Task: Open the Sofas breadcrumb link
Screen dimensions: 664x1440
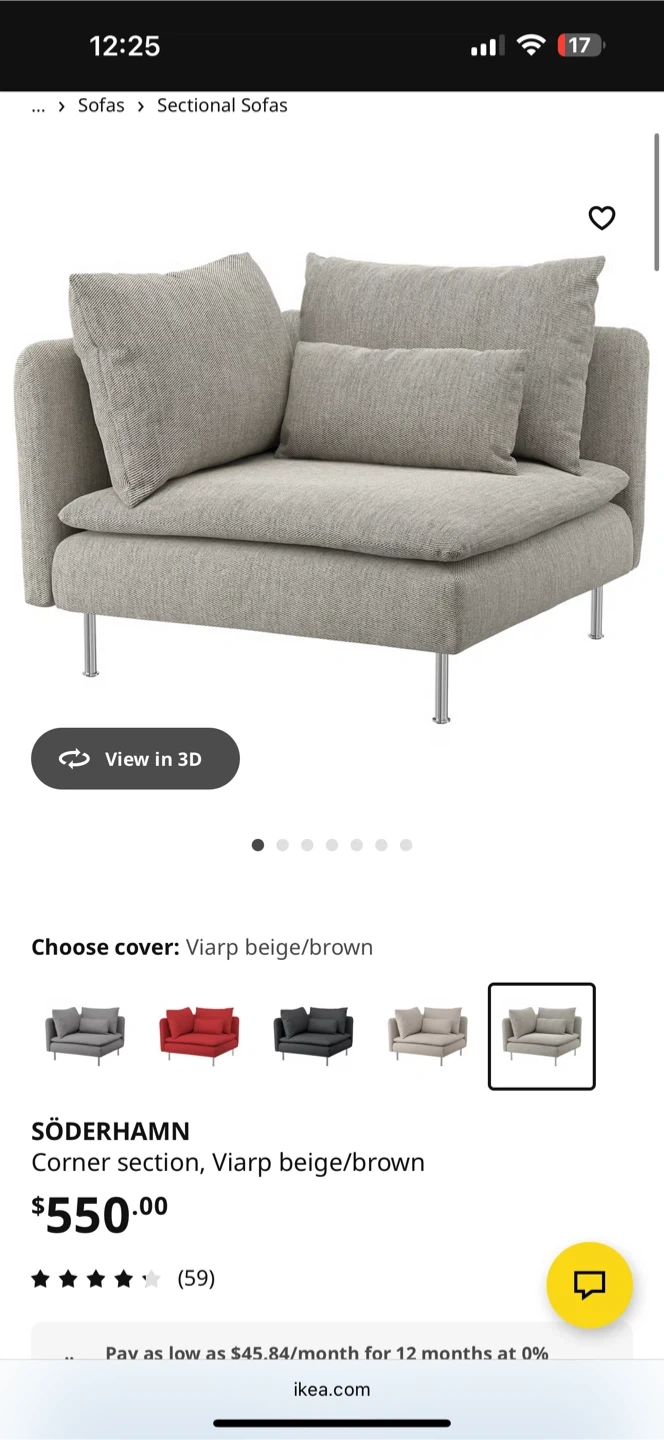Action: [101, 105]
